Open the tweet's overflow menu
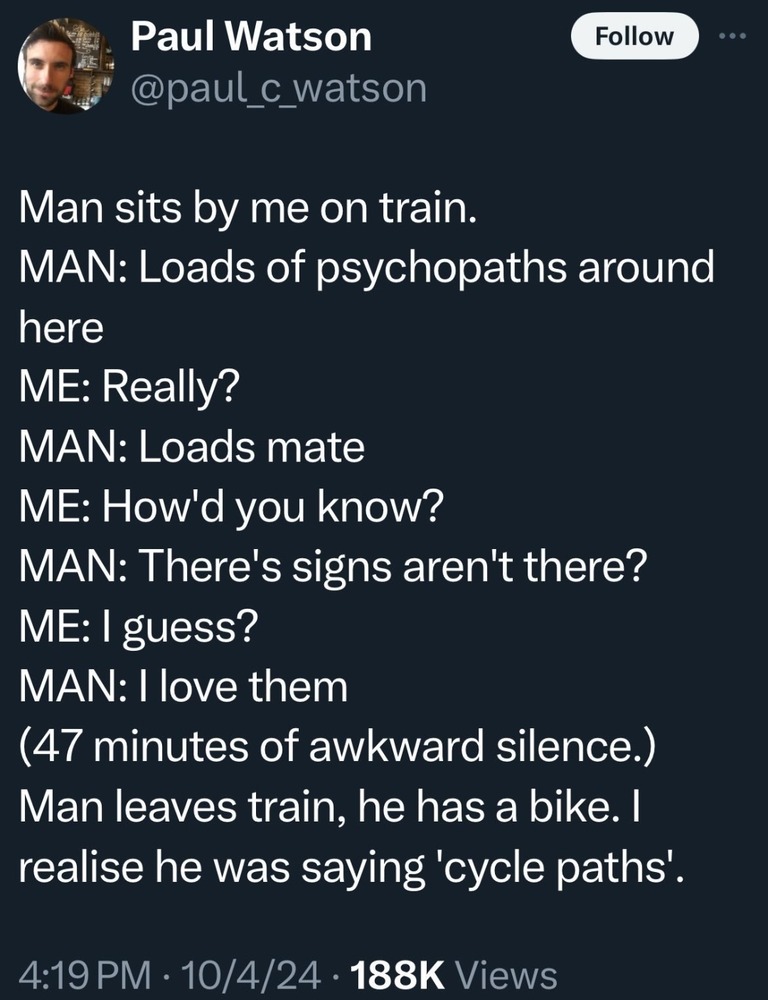 (734, 36)
